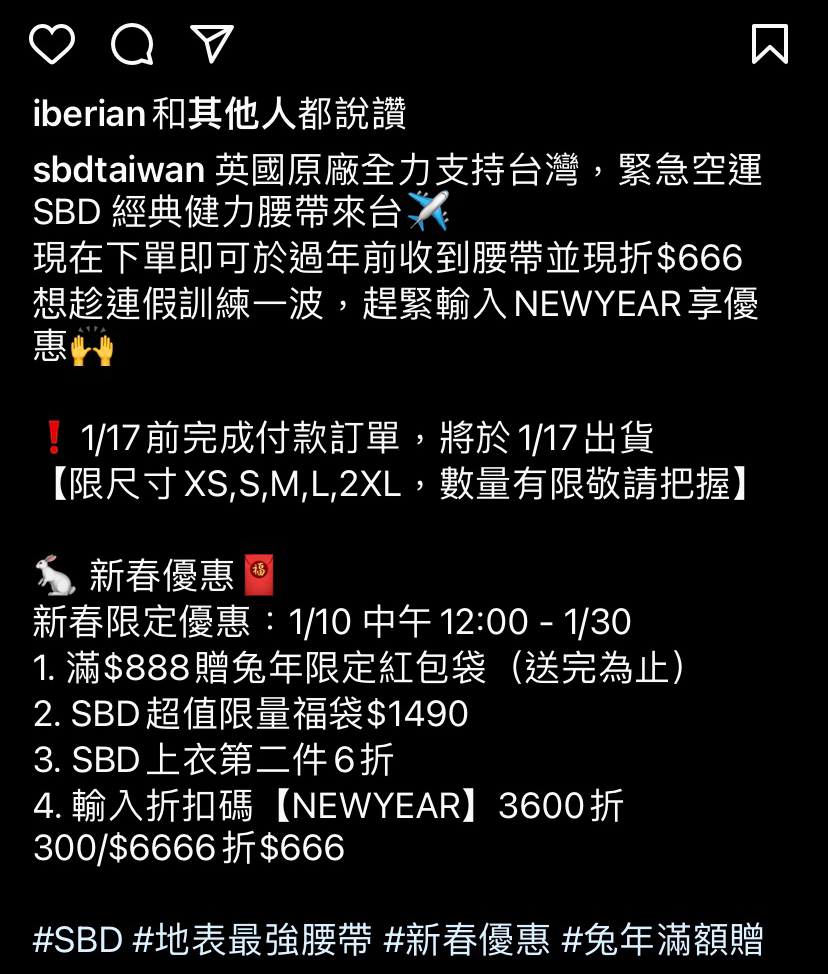Open sbdtaiwan profile from caption username
This screenshot has height=974, width=828.
118,169
